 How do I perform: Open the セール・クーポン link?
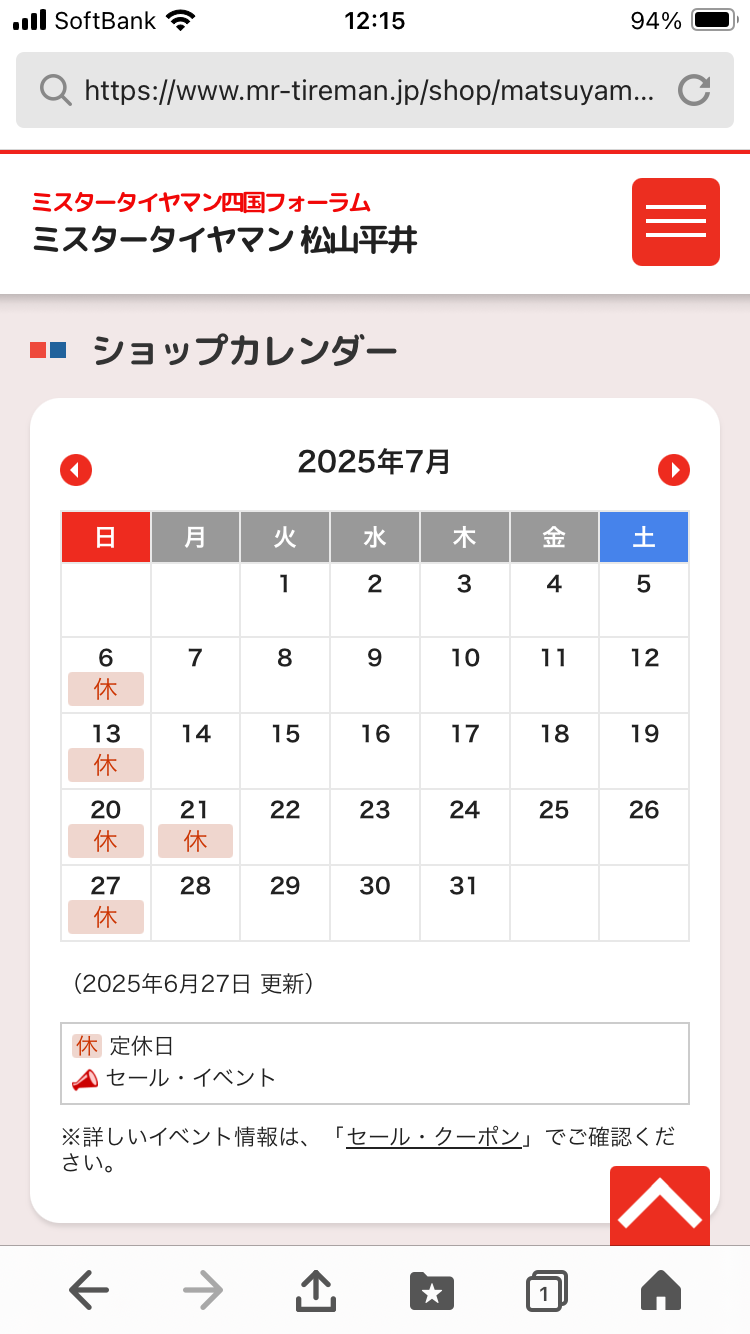(x=433, y=1137)
